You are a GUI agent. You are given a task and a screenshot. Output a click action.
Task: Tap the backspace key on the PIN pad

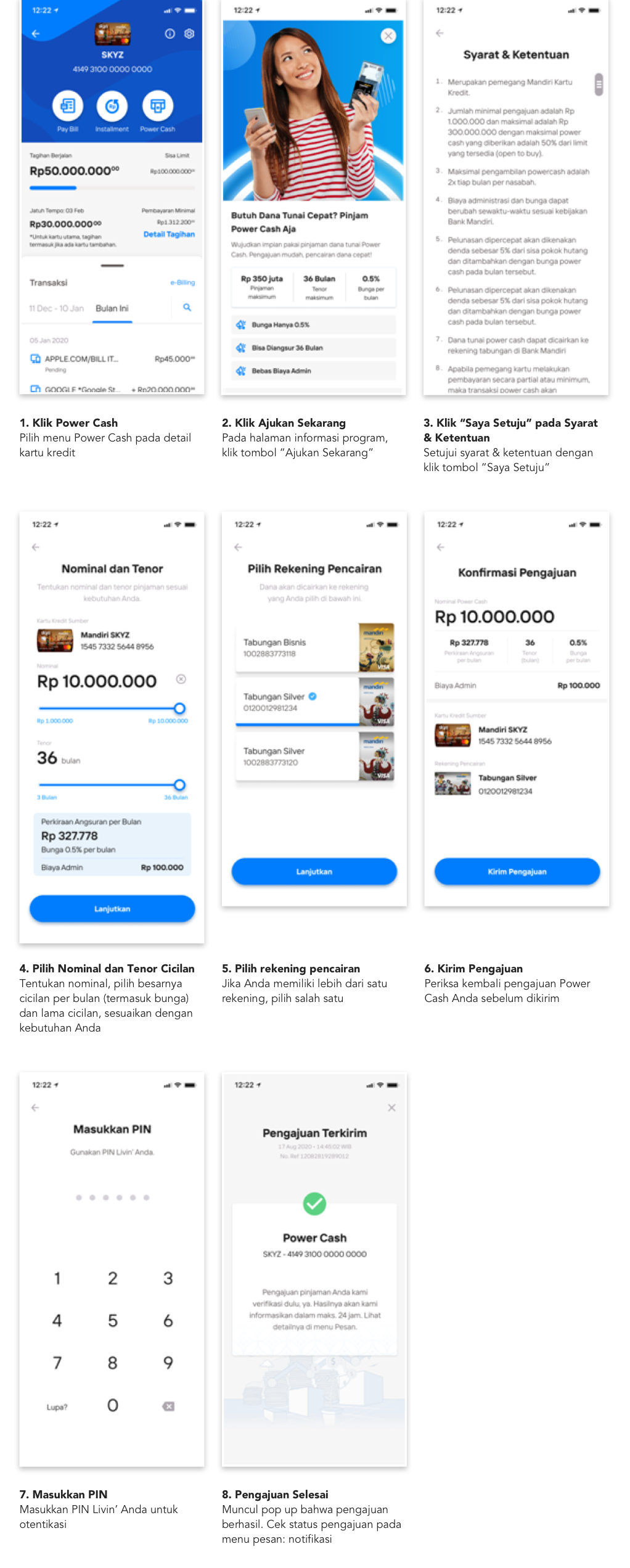pyautogui.click(x=168, y=1407)
